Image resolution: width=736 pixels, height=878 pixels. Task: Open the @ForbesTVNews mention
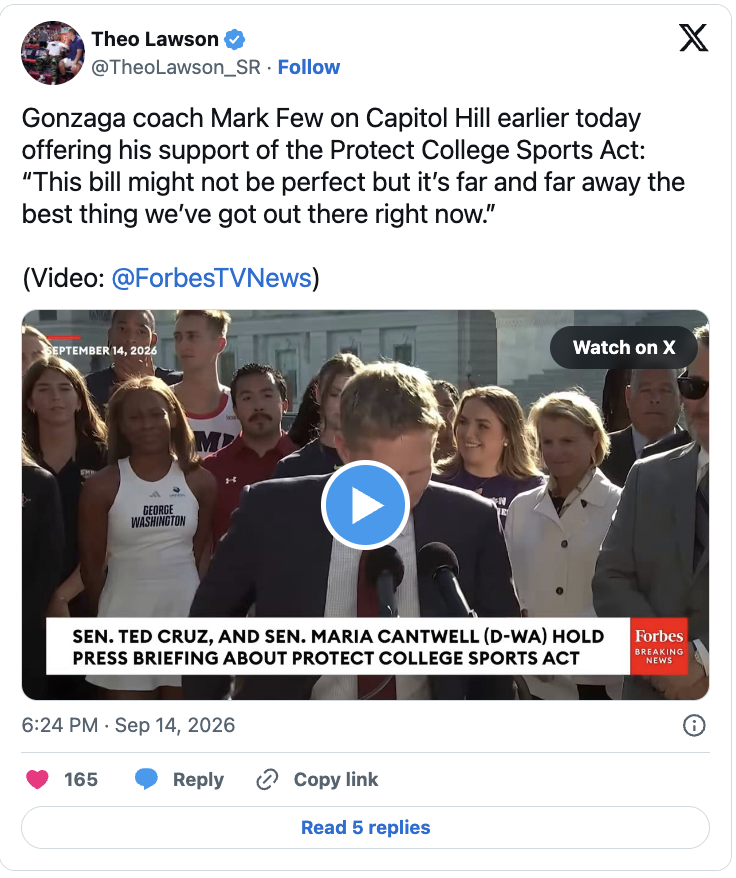click(x=211, y=278)
